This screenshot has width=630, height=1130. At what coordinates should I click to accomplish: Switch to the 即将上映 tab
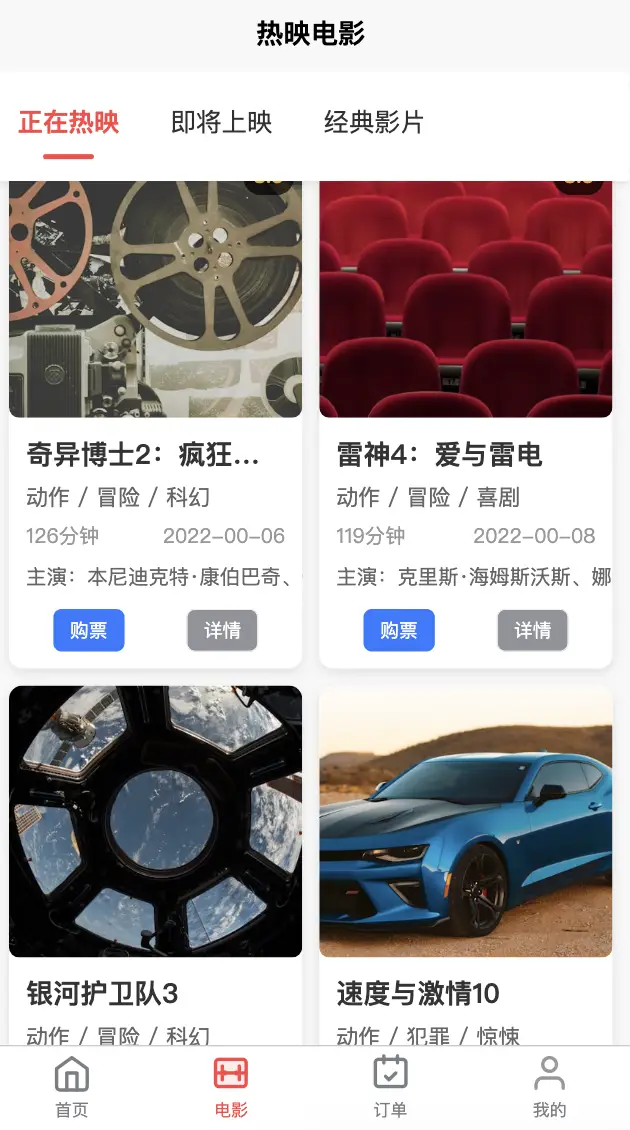click(221, 123)
